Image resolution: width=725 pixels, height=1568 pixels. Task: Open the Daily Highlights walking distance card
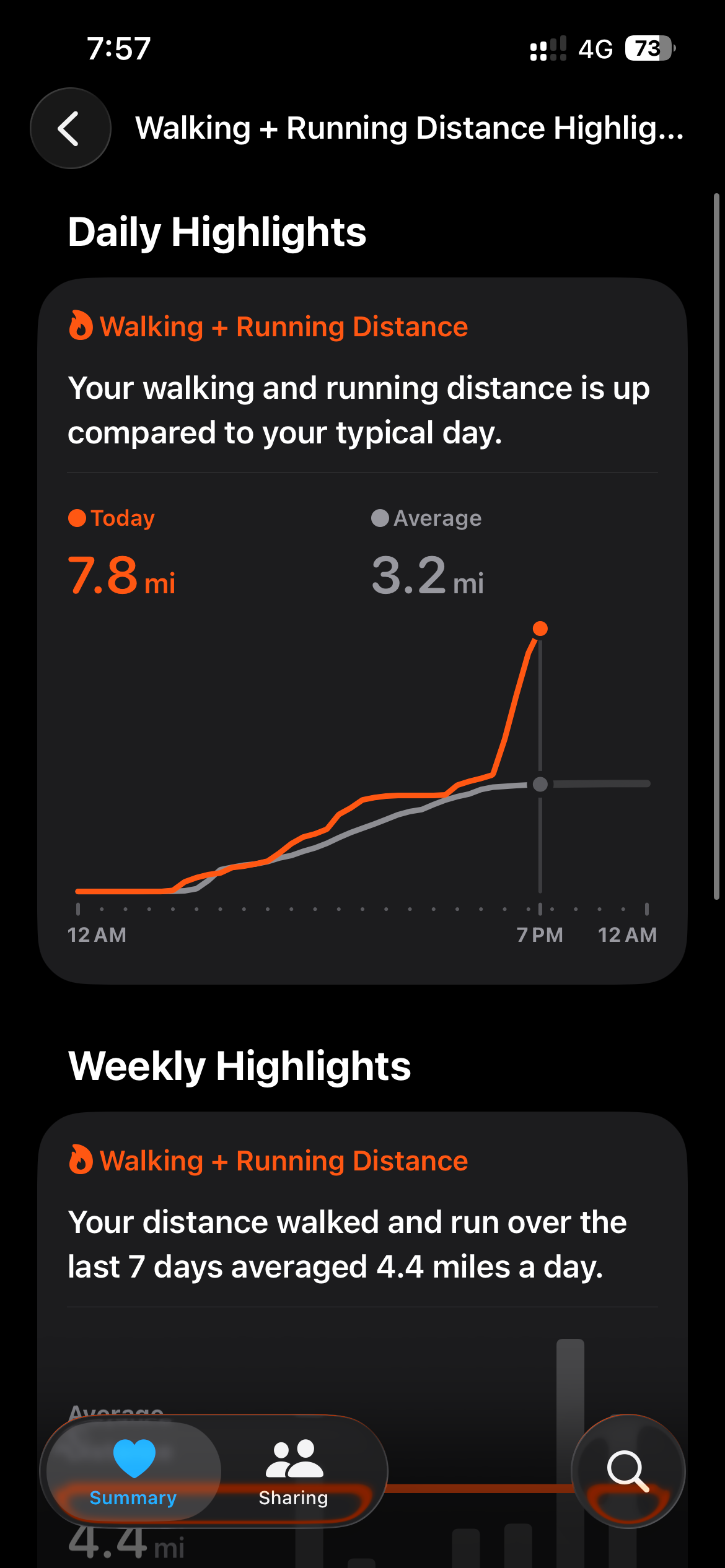[362, 631]
